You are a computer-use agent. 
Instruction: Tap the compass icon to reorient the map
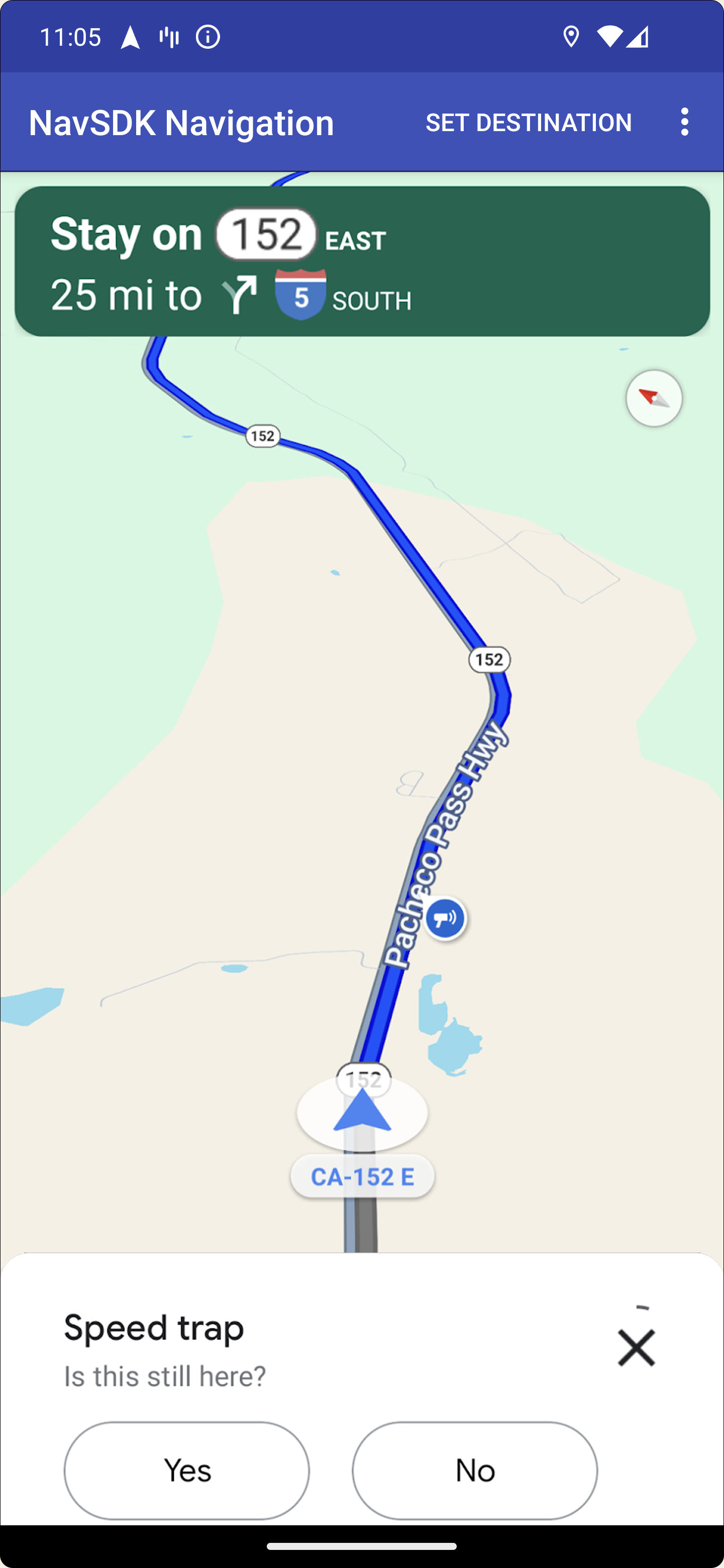click(x=653, y=398)
